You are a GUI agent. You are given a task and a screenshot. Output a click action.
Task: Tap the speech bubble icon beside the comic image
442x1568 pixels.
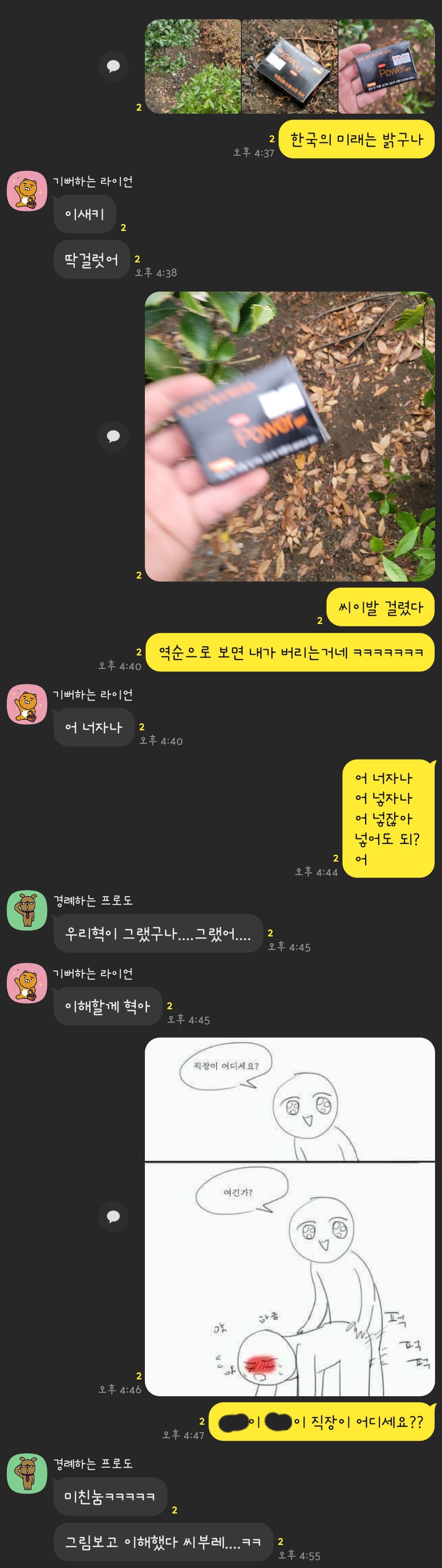[x=113, y=1217]
